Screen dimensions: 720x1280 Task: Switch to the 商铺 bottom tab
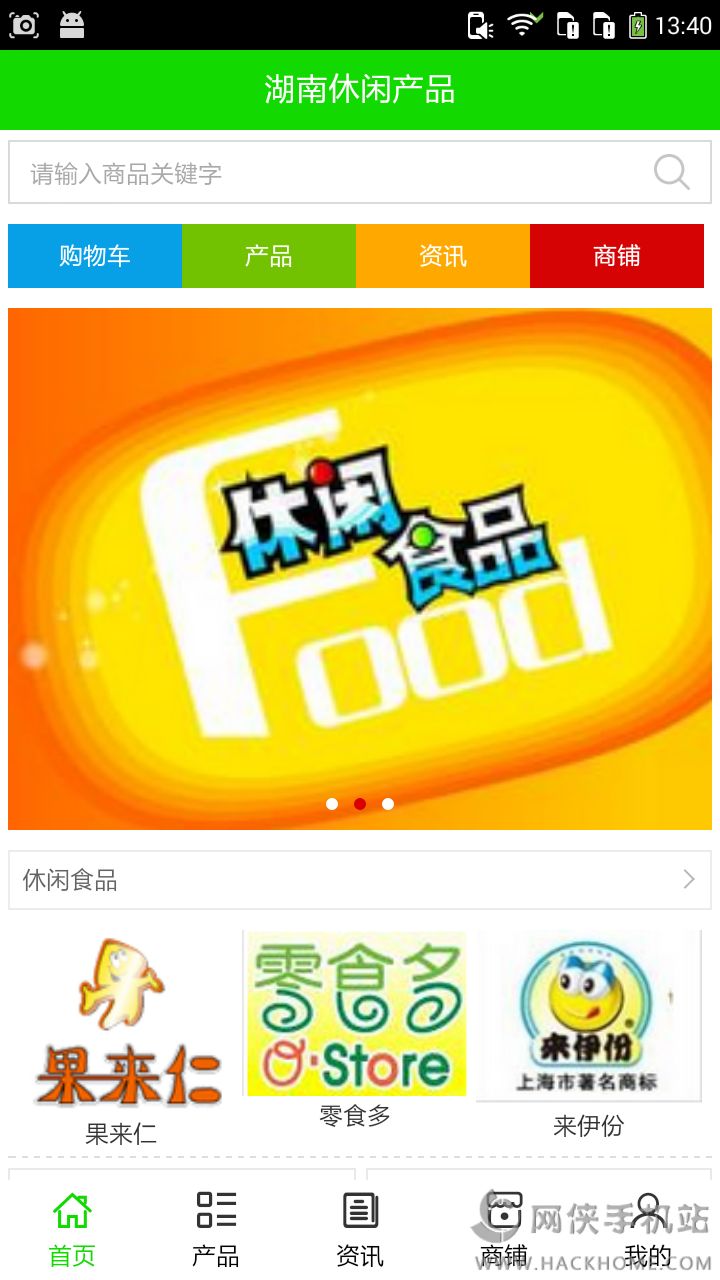click(504, 1228)
